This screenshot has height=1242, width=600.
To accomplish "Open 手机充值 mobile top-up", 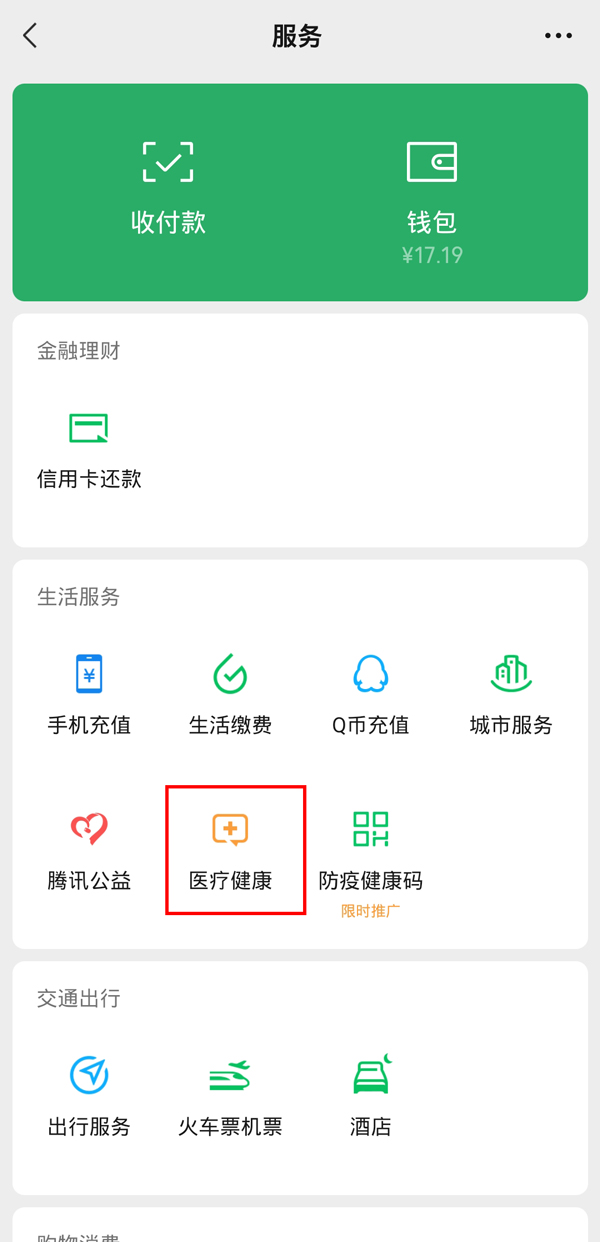I will (x=89, y=696).
